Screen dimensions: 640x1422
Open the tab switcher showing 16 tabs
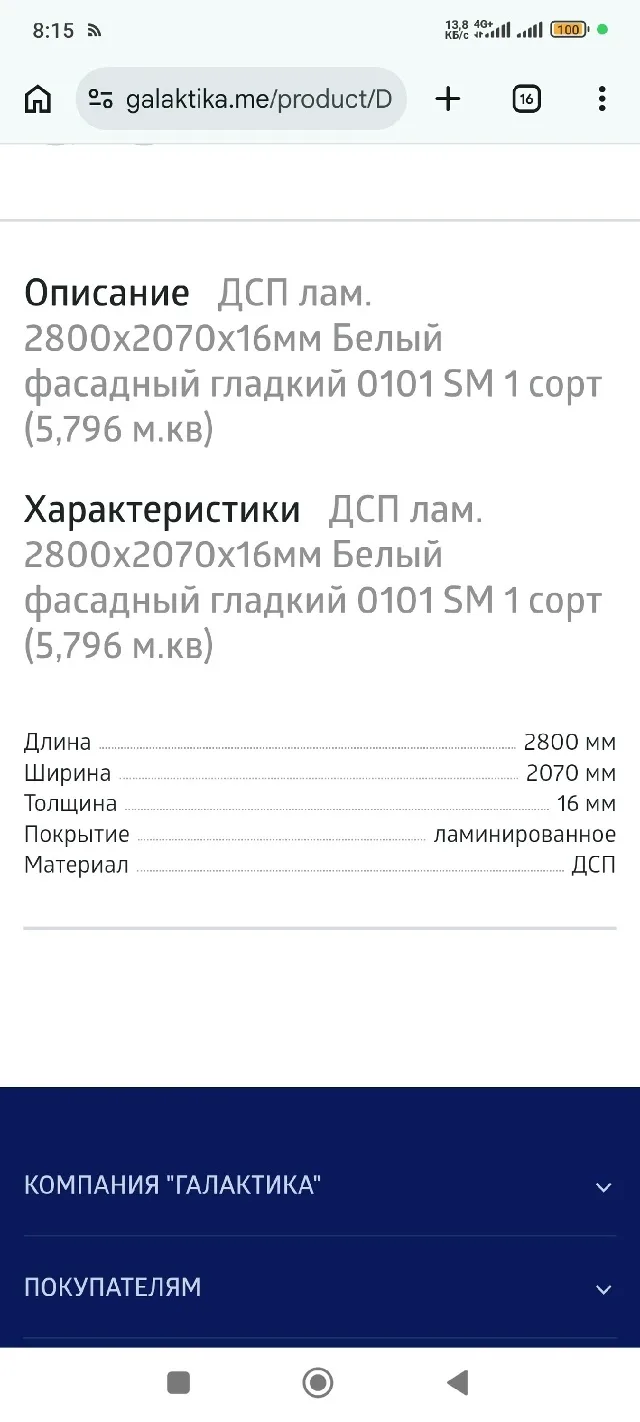click(x=526, y=99)
